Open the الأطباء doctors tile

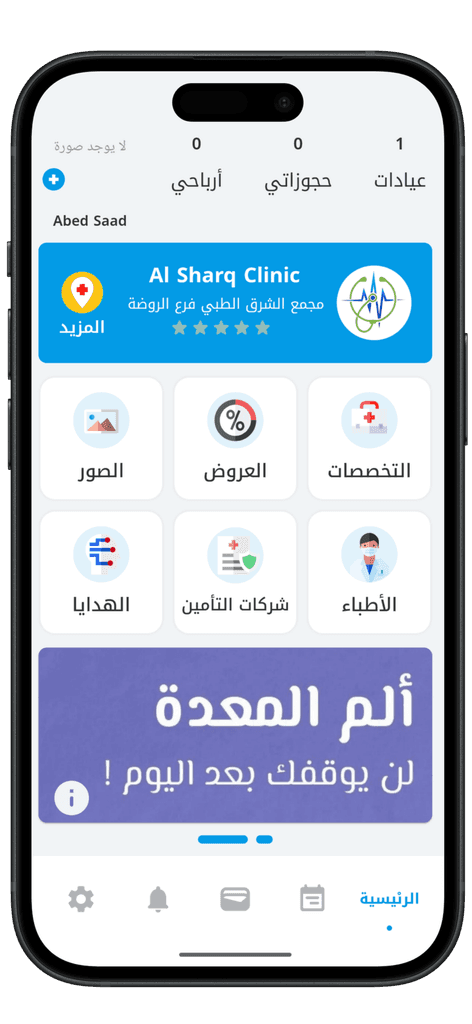point(369,572)
